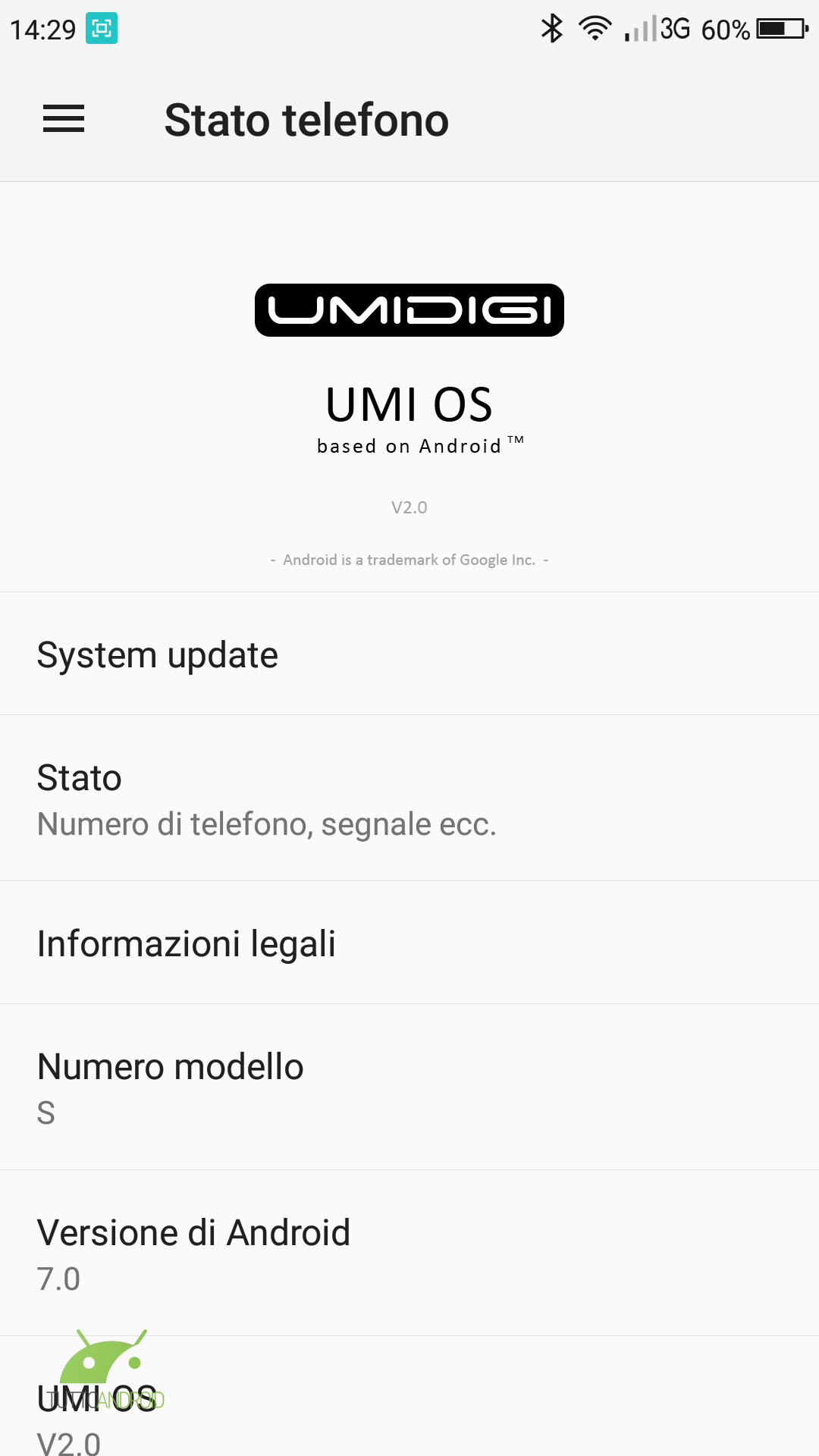Open System update

409,654
